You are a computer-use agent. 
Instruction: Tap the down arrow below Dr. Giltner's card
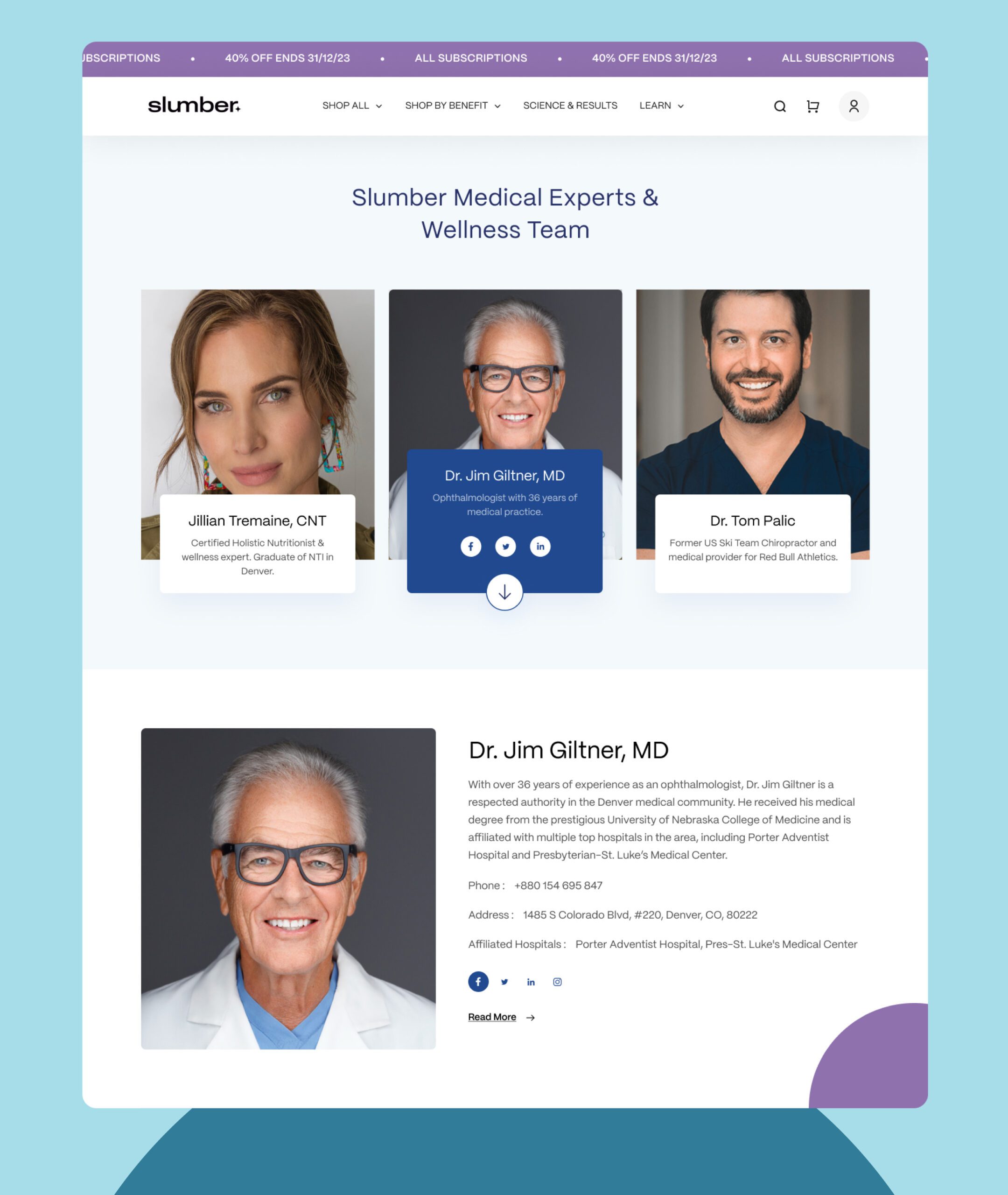tap(504, 593)
